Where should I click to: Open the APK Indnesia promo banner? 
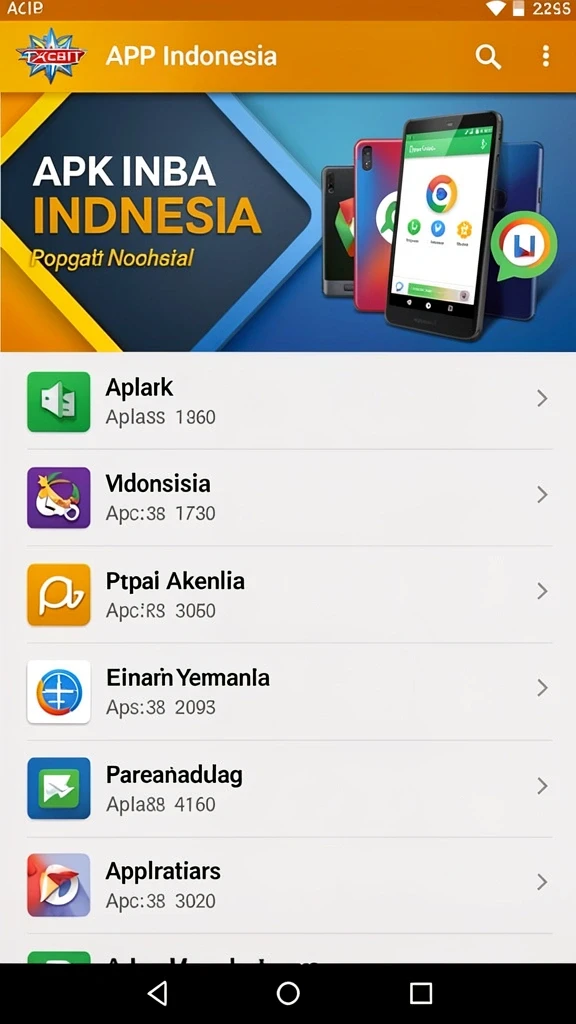tap(288, 222)
